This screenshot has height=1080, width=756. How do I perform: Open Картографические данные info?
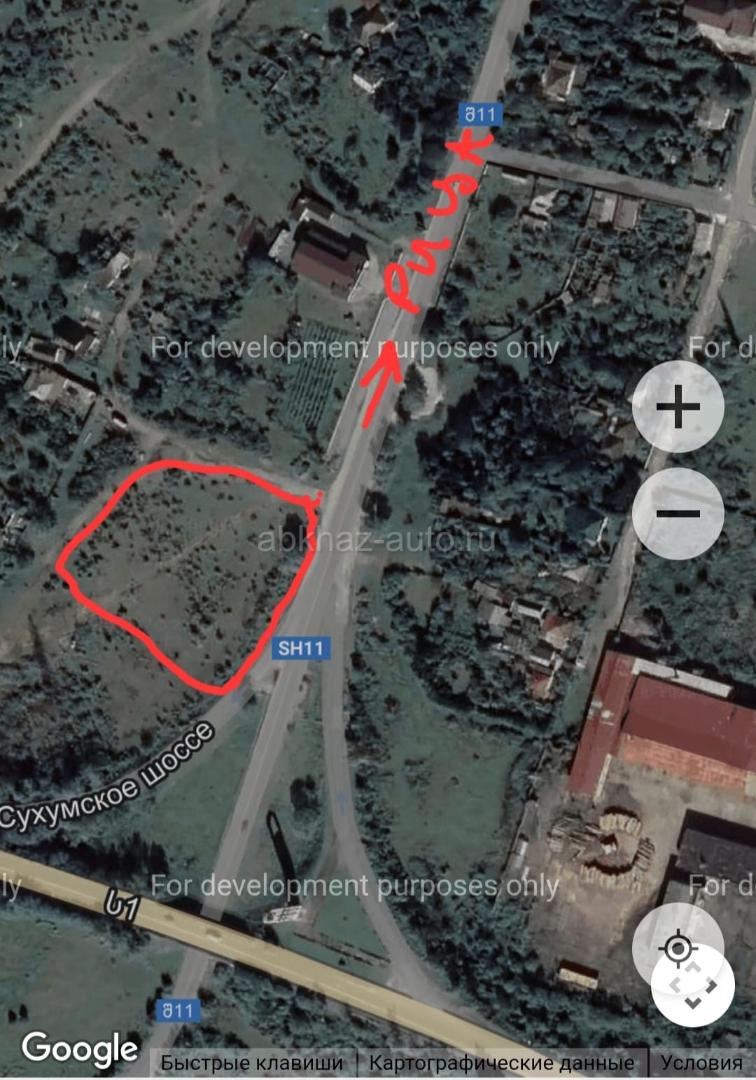click(502, 1063)
